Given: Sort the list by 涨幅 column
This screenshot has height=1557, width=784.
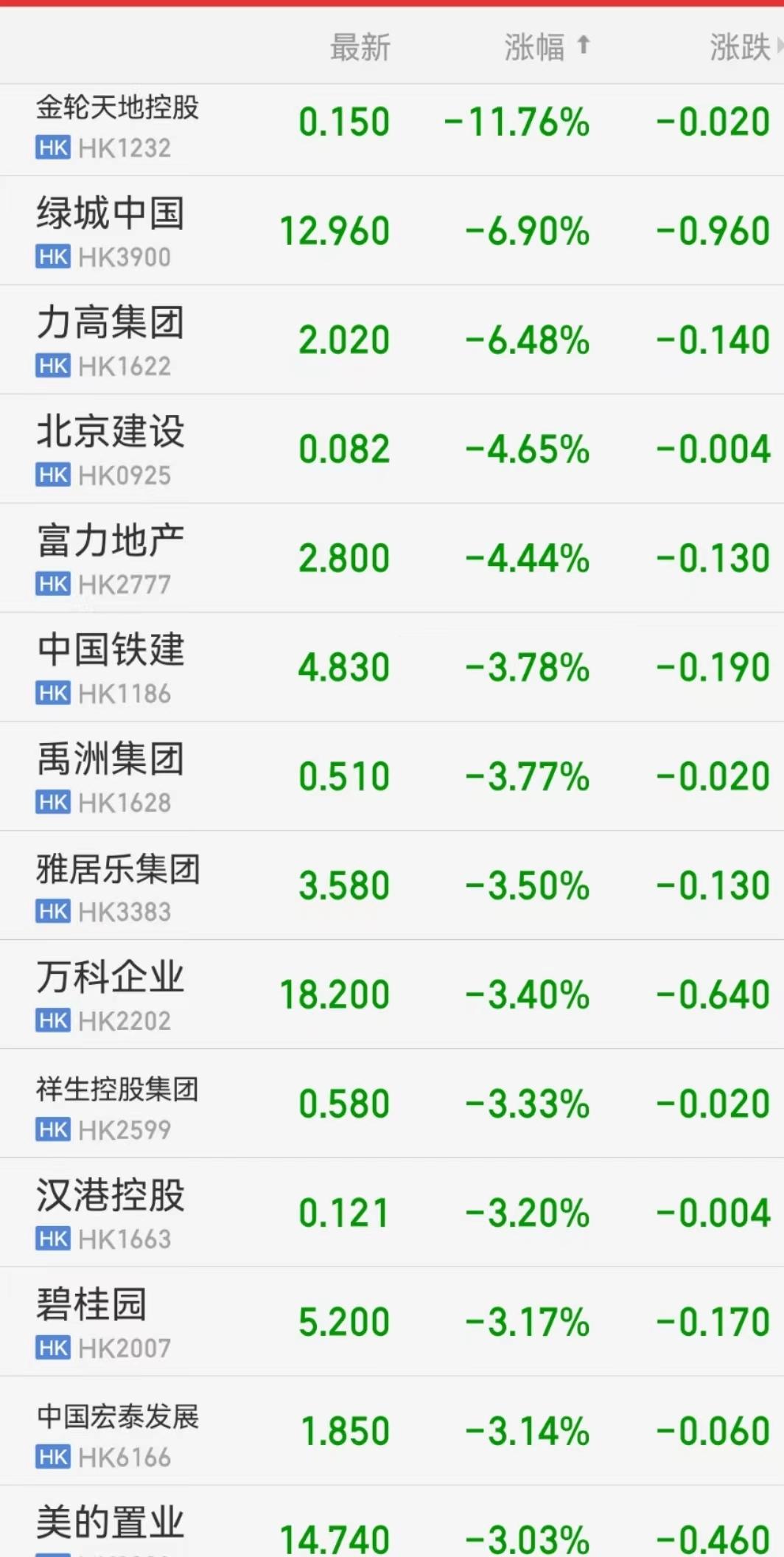Looking at the screenshot, I should click(x=547, y=47).
